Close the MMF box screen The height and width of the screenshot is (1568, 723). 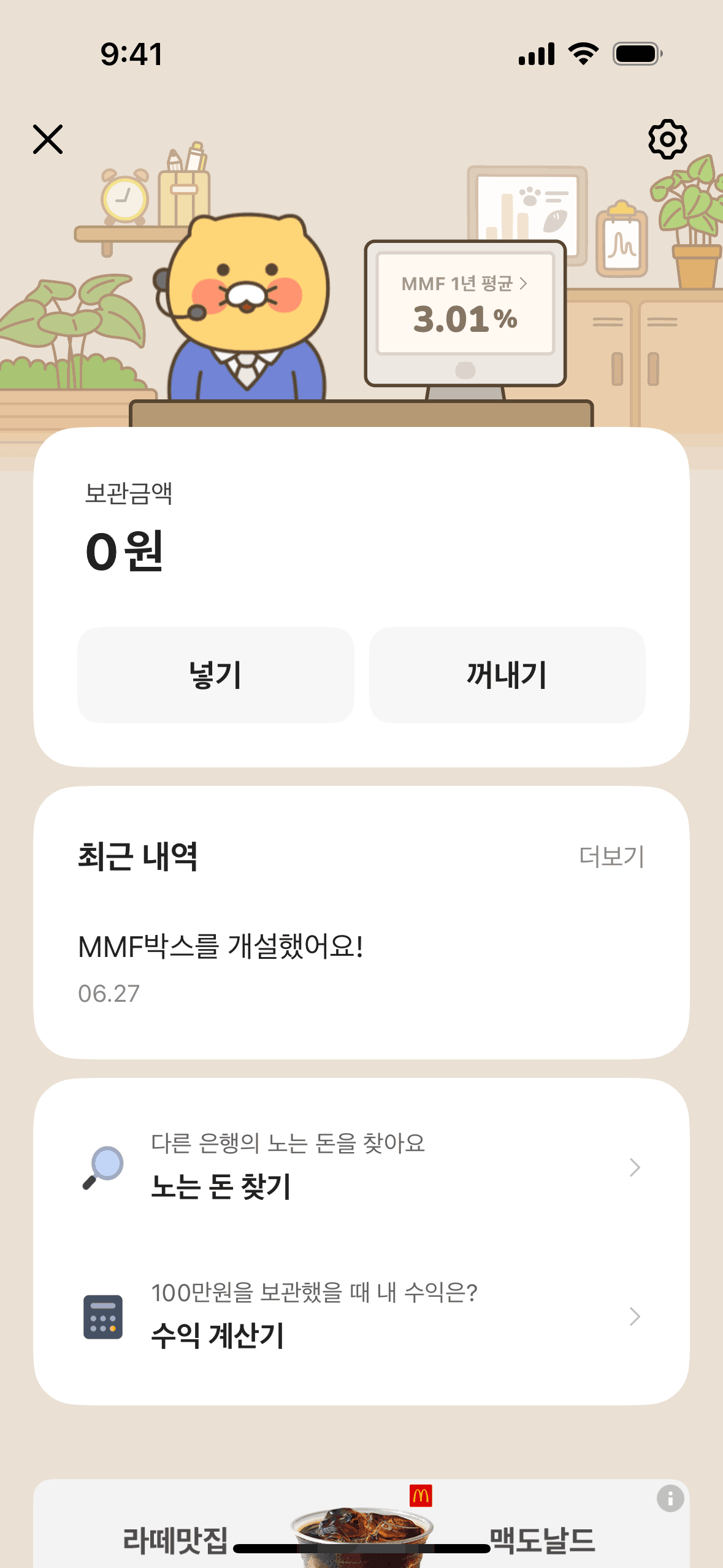point(48,139)
